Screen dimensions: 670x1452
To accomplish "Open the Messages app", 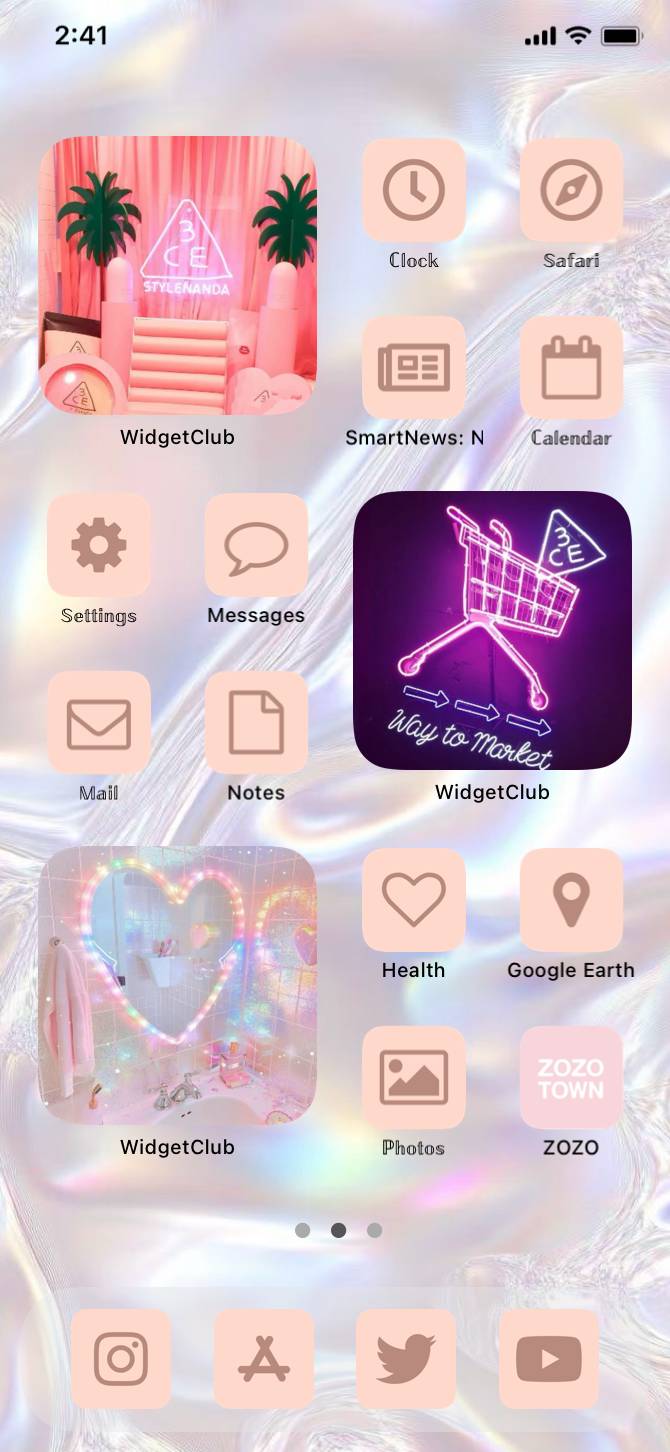I will (256, 545).
